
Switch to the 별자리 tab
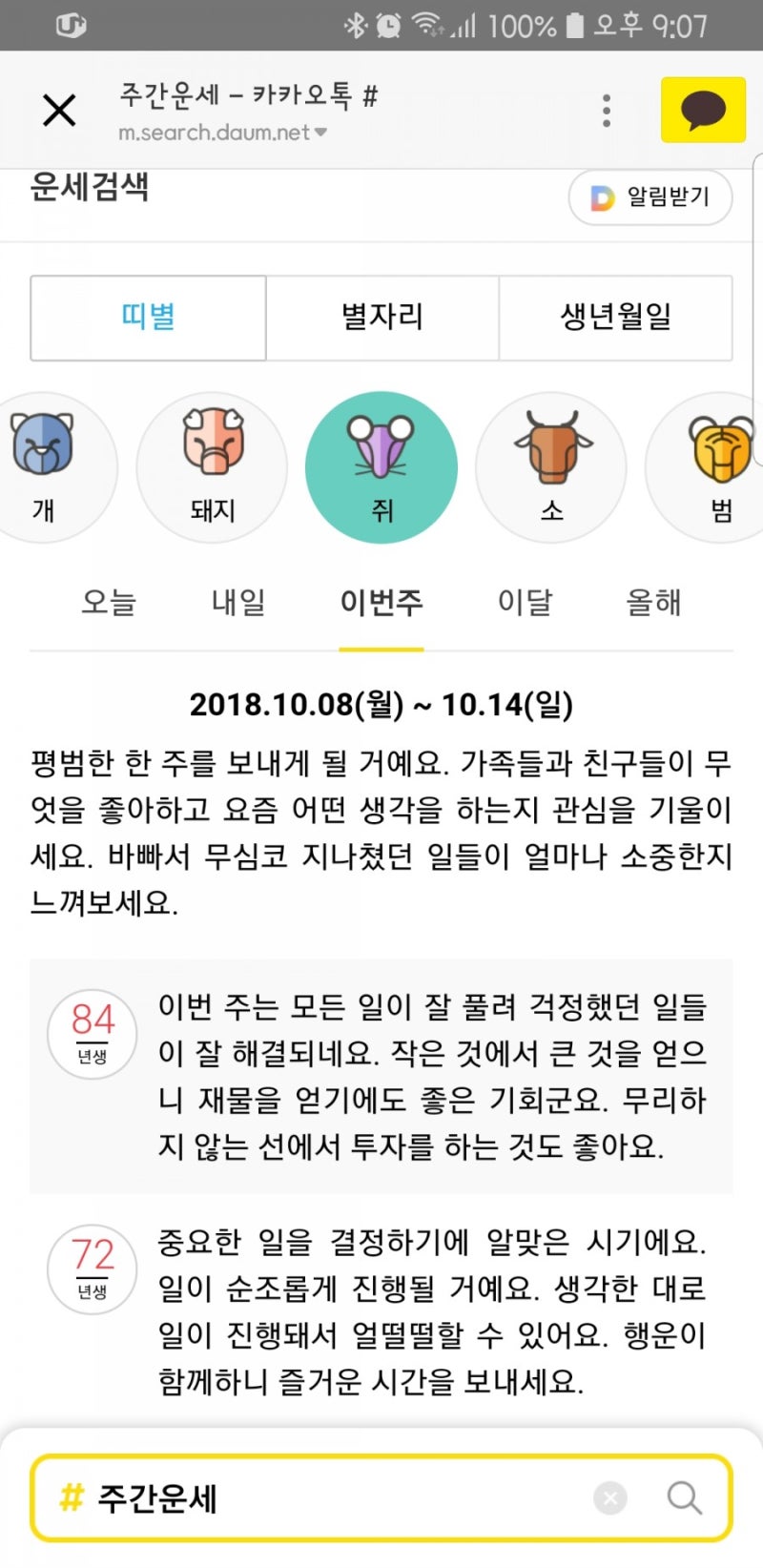click(382, 318)
